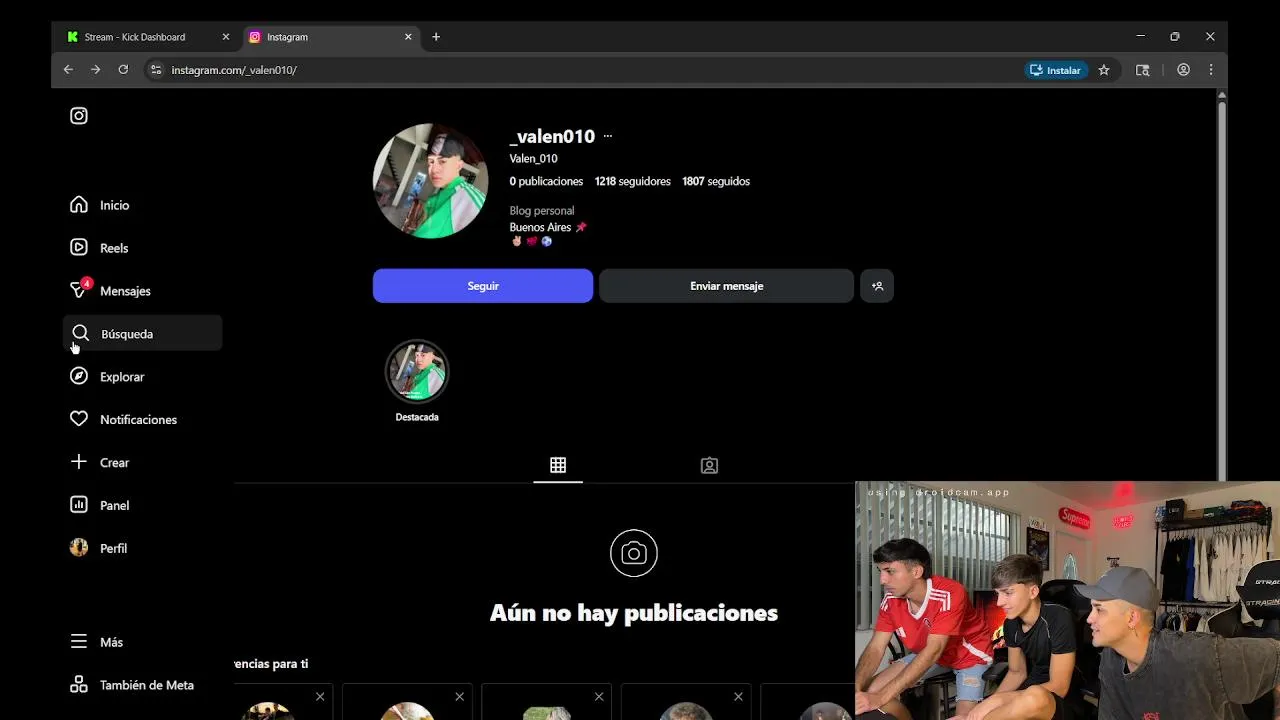The height and width of the screenshot is (720, 1280).
Task: Open the Destacada story highlight
Action: coord(417,372)
